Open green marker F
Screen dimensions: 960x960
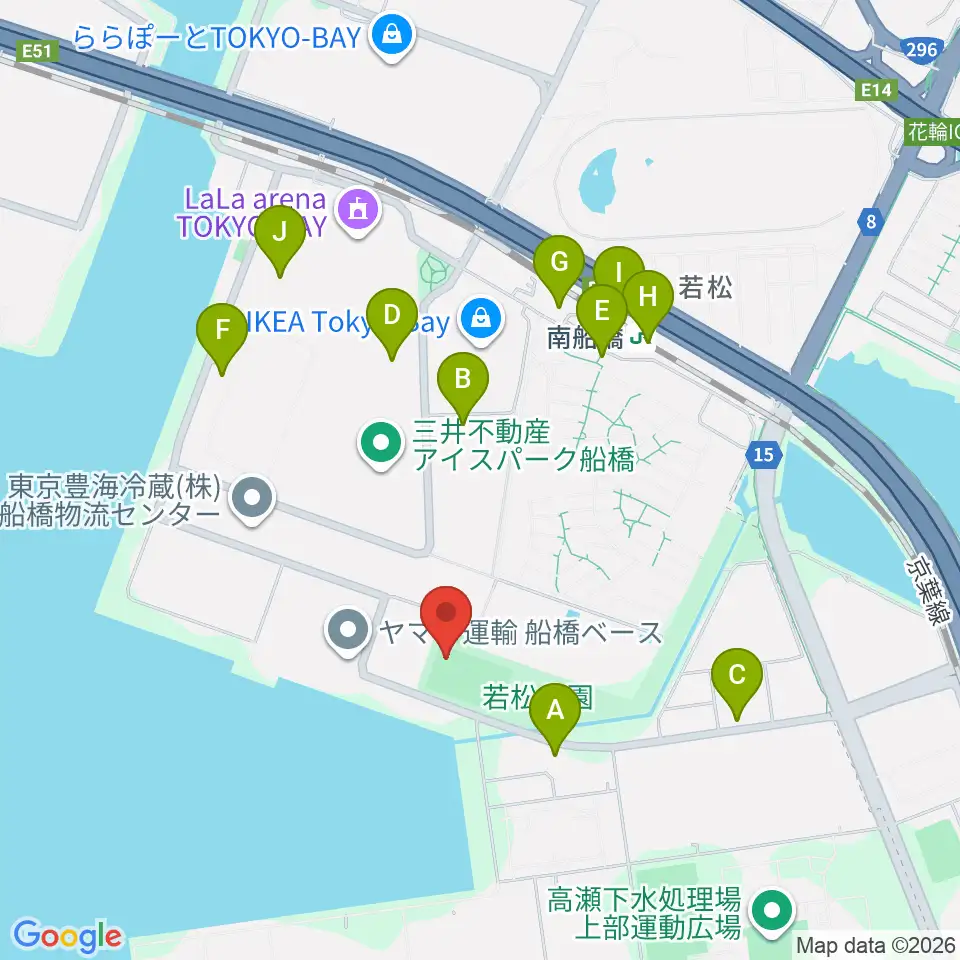point(222,337)
